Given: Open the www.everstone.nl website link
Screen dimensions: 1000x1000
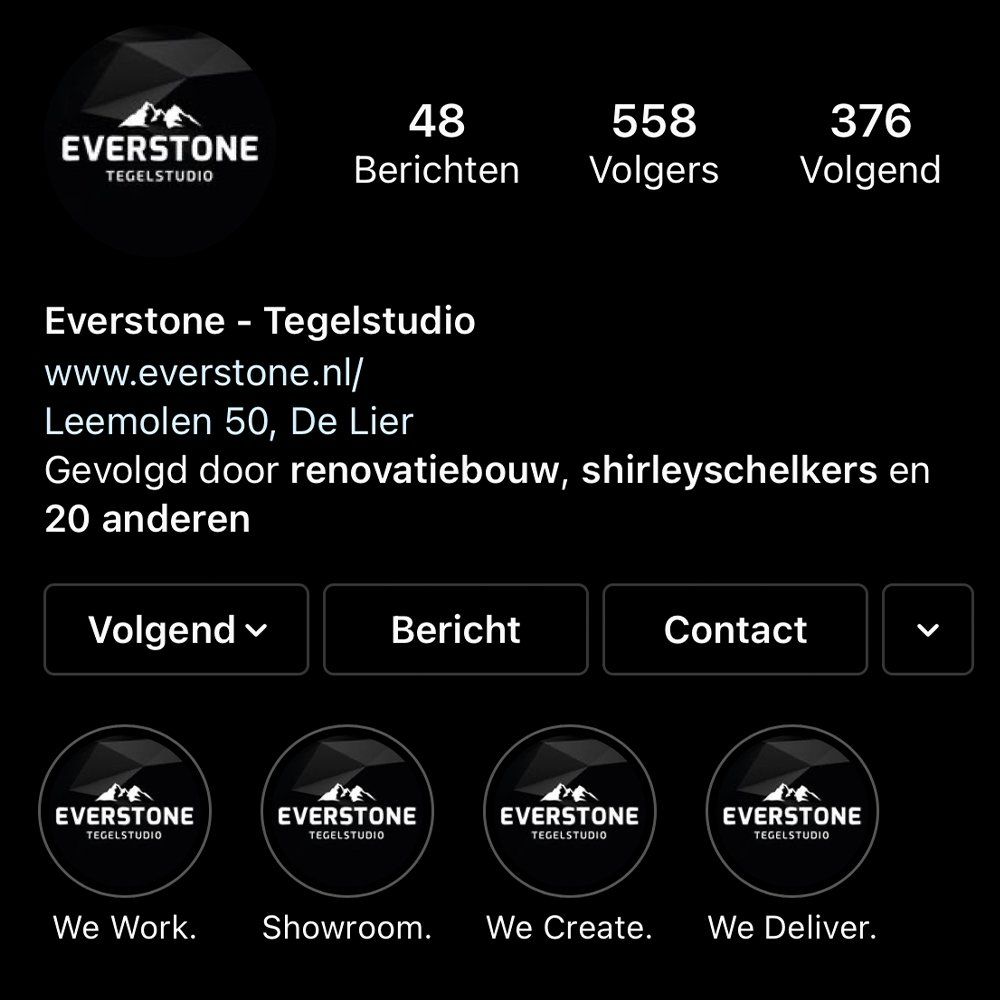Looking at the screenshot, I should (x=204, y=373).
